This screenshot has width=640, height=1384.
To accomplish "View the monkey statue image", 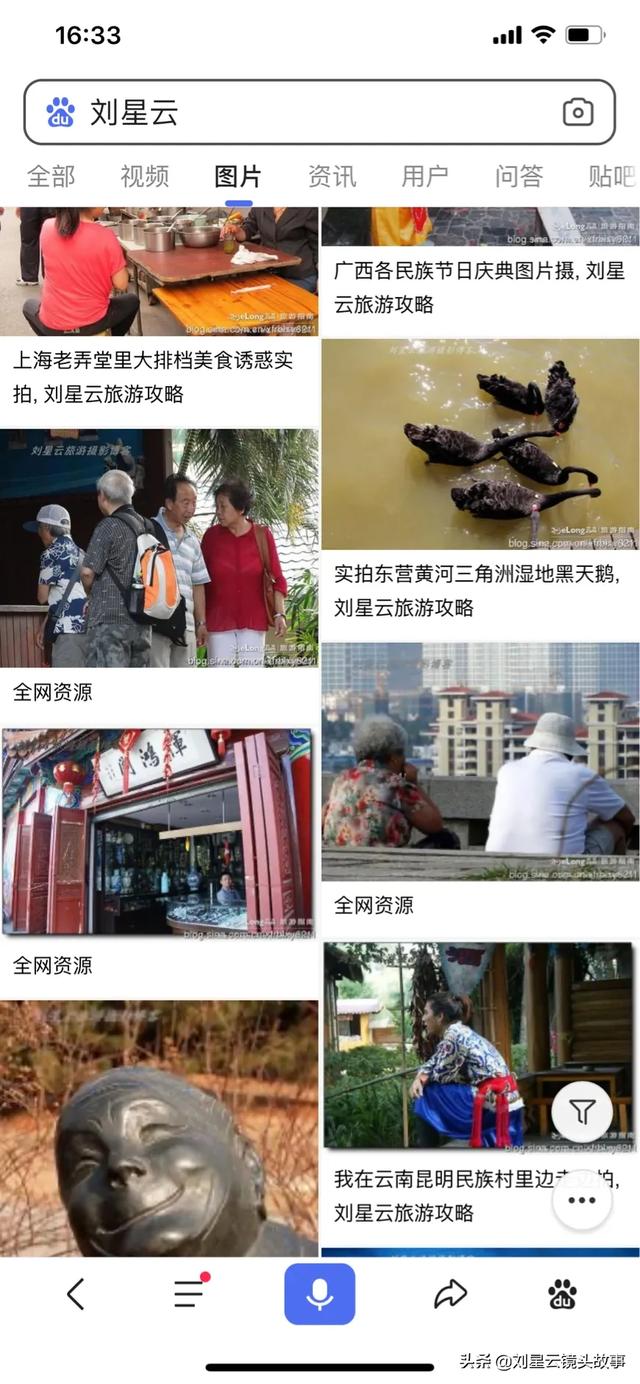I will (159, 1128).
